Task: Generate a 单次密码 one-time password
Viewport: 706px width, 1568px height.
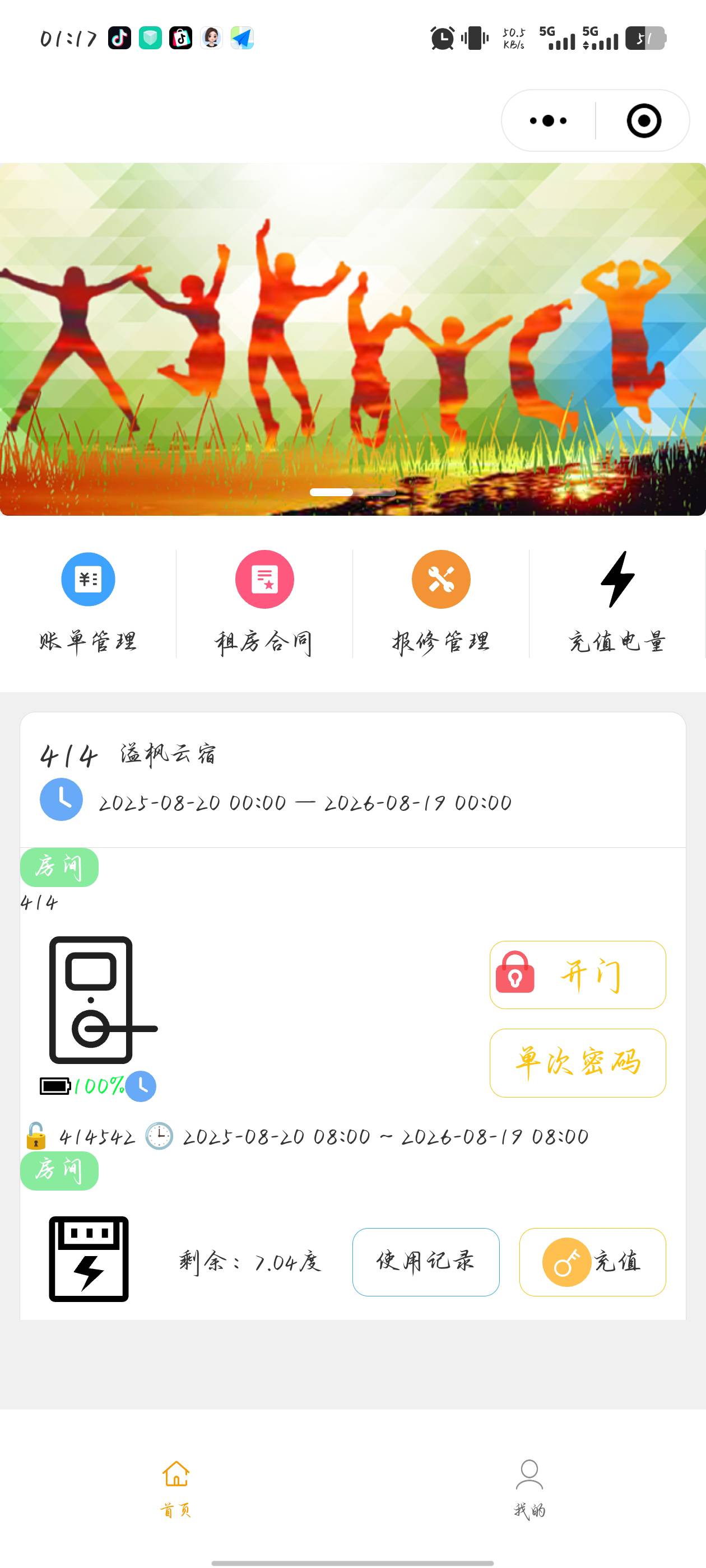Action: point(578,1063)
